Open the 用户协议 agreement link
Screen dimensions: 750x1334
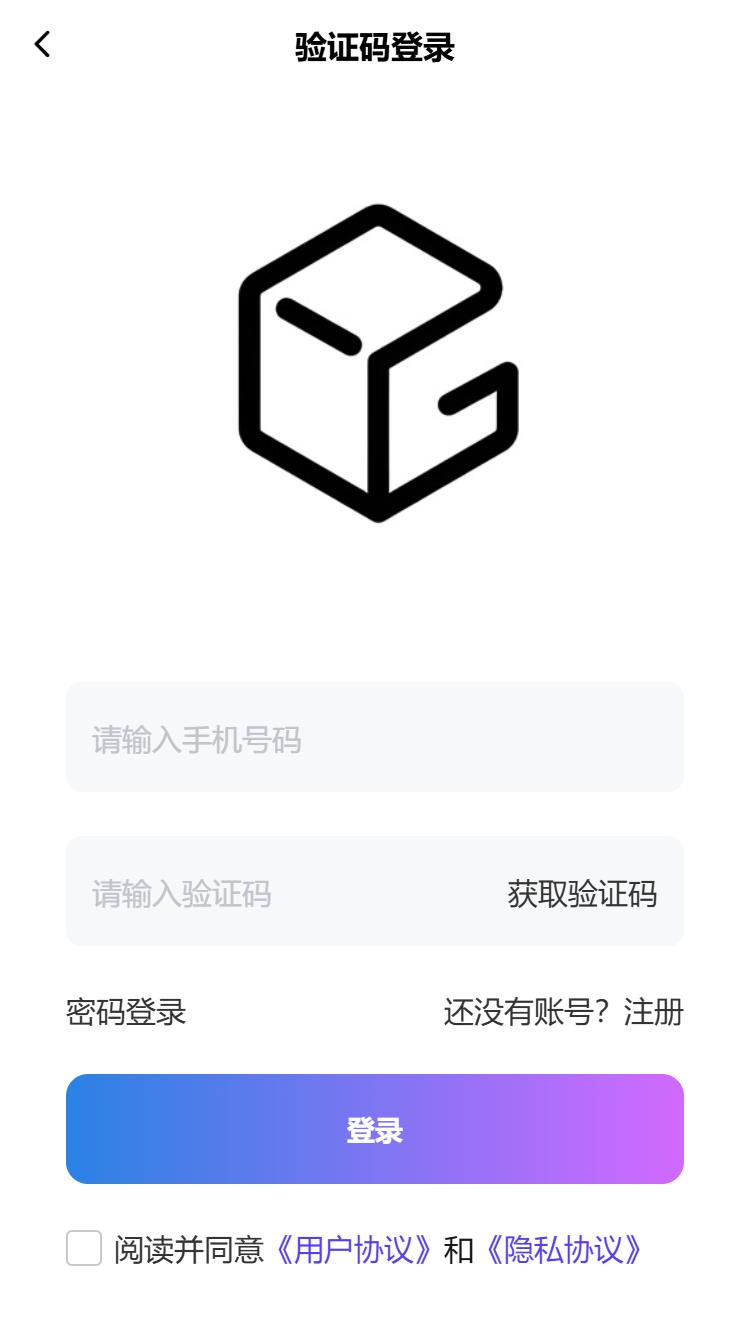353,1249
